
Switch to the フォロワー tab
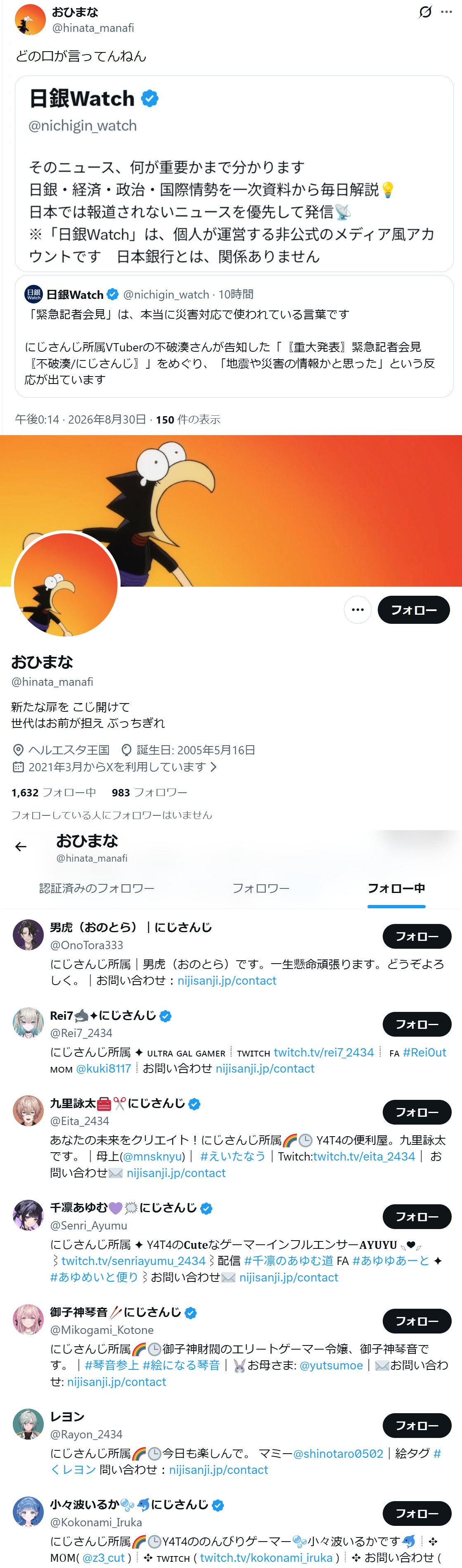pos(261,888)
